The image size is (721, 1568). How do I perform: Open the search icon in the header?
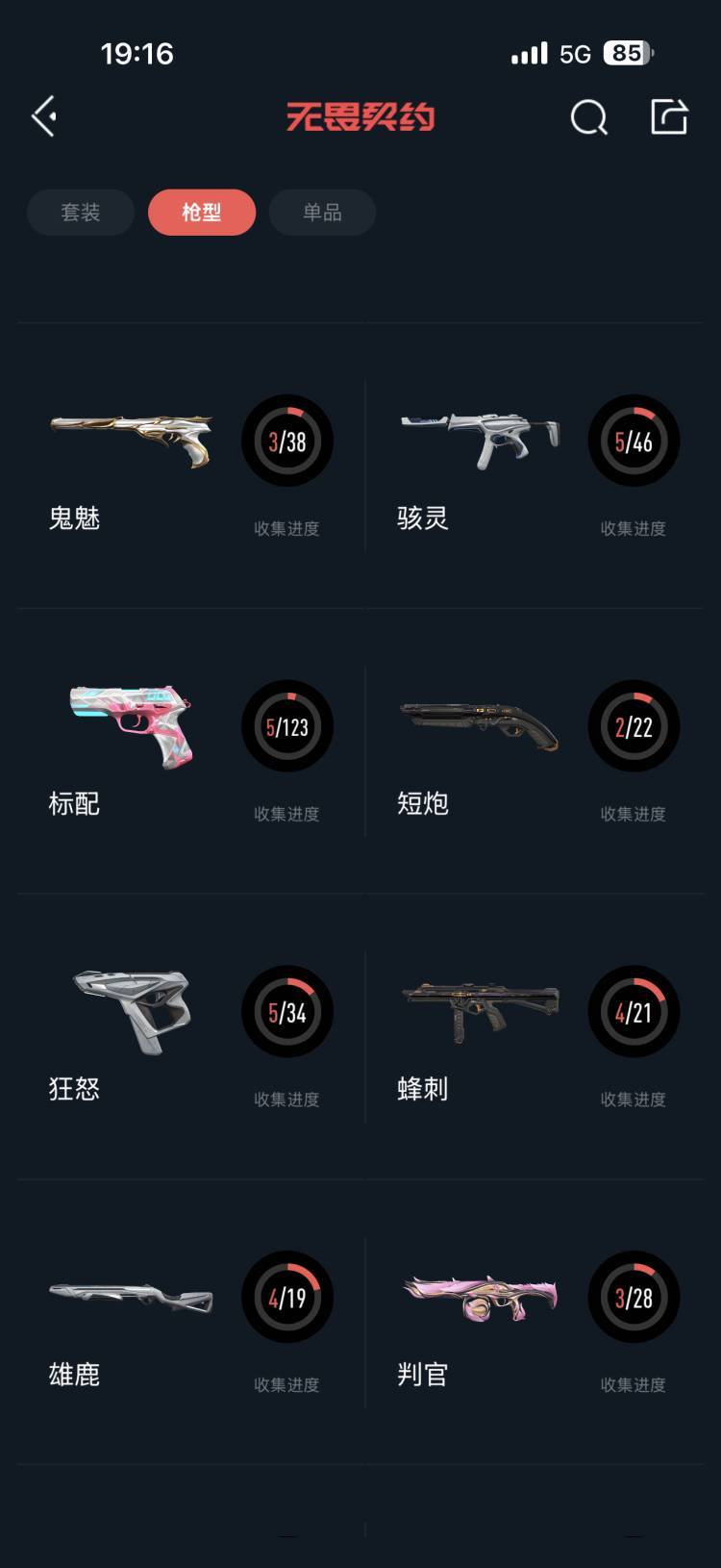pos(588,117)
